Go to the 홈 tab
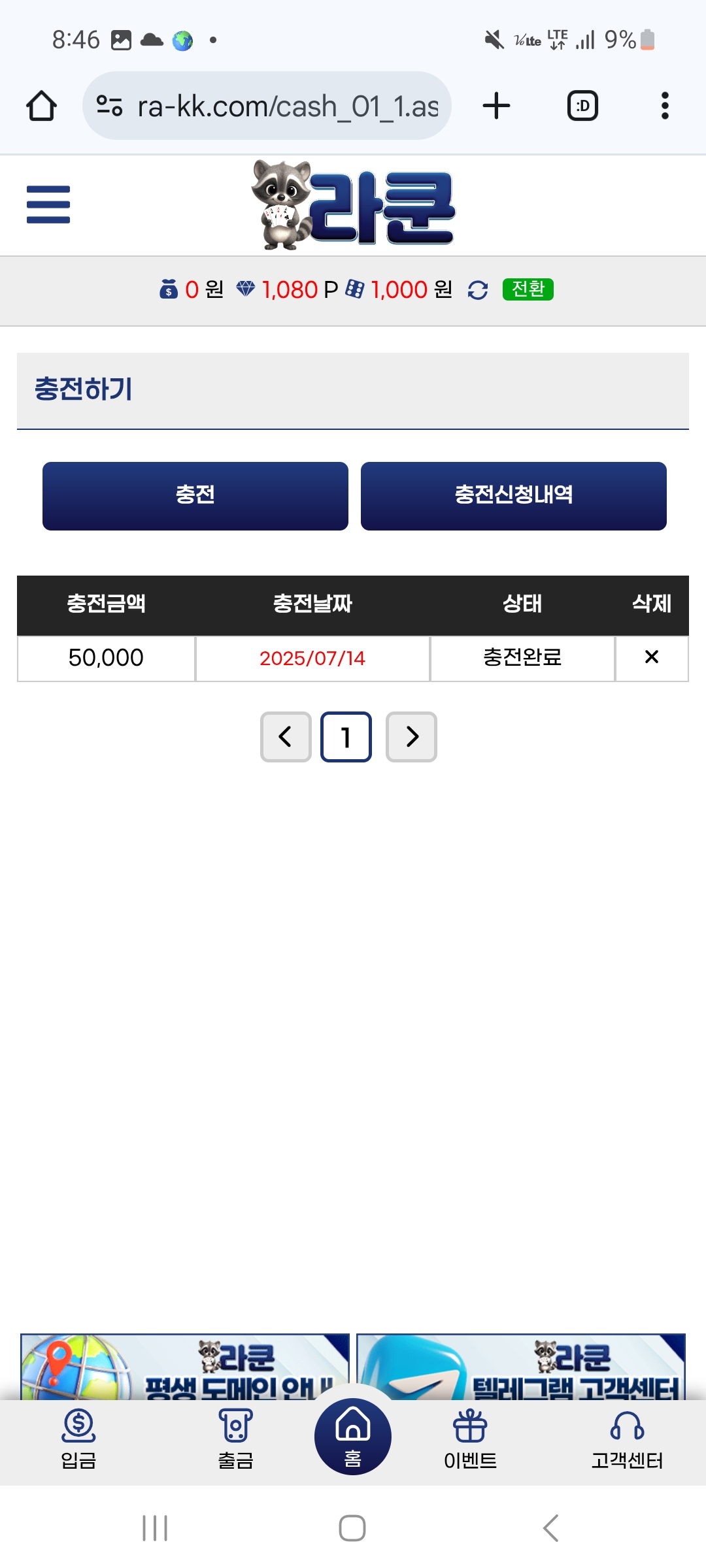Viewport: 706px width, 1568px height. [353, 1437]
